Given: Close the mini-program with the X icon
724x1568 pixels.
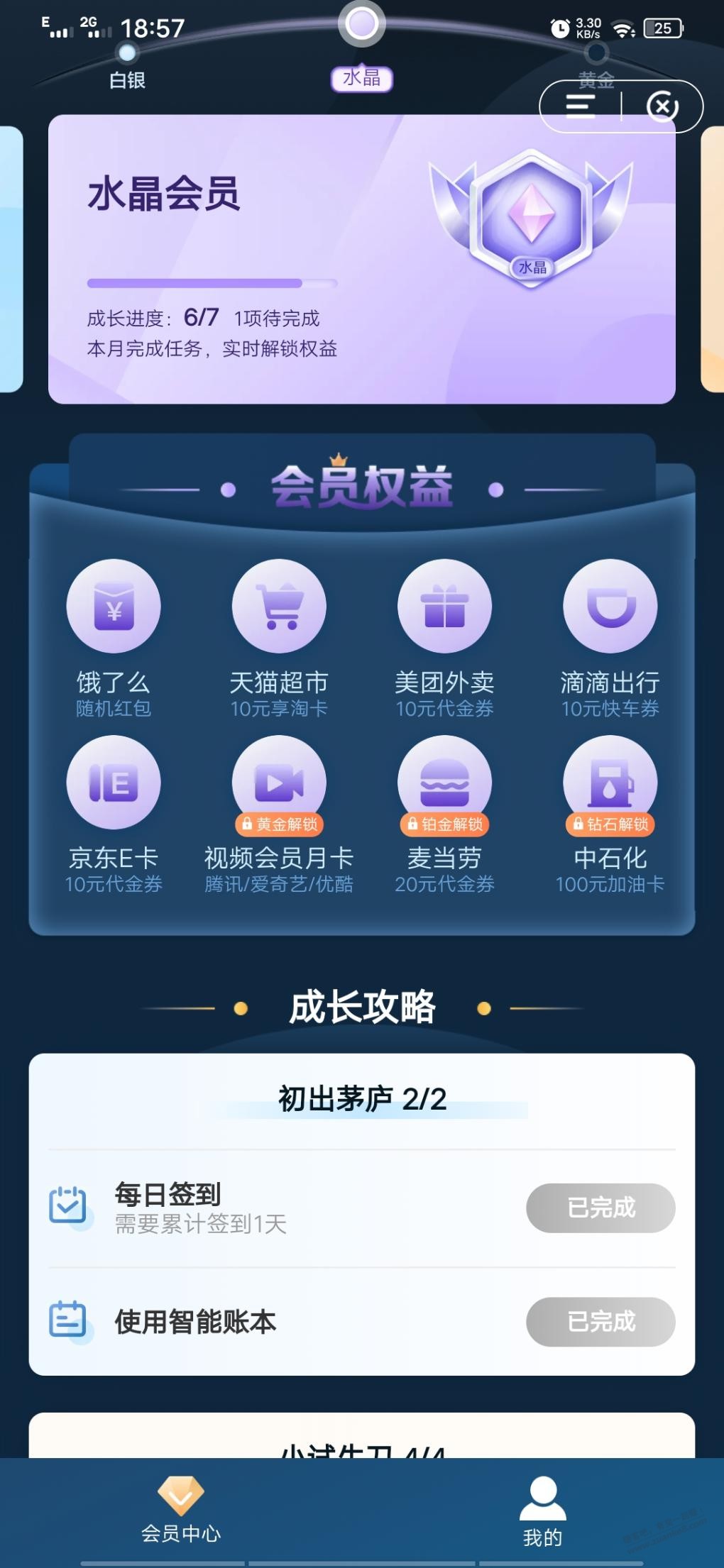Looking at the screenshot, I should pos(662,106).
